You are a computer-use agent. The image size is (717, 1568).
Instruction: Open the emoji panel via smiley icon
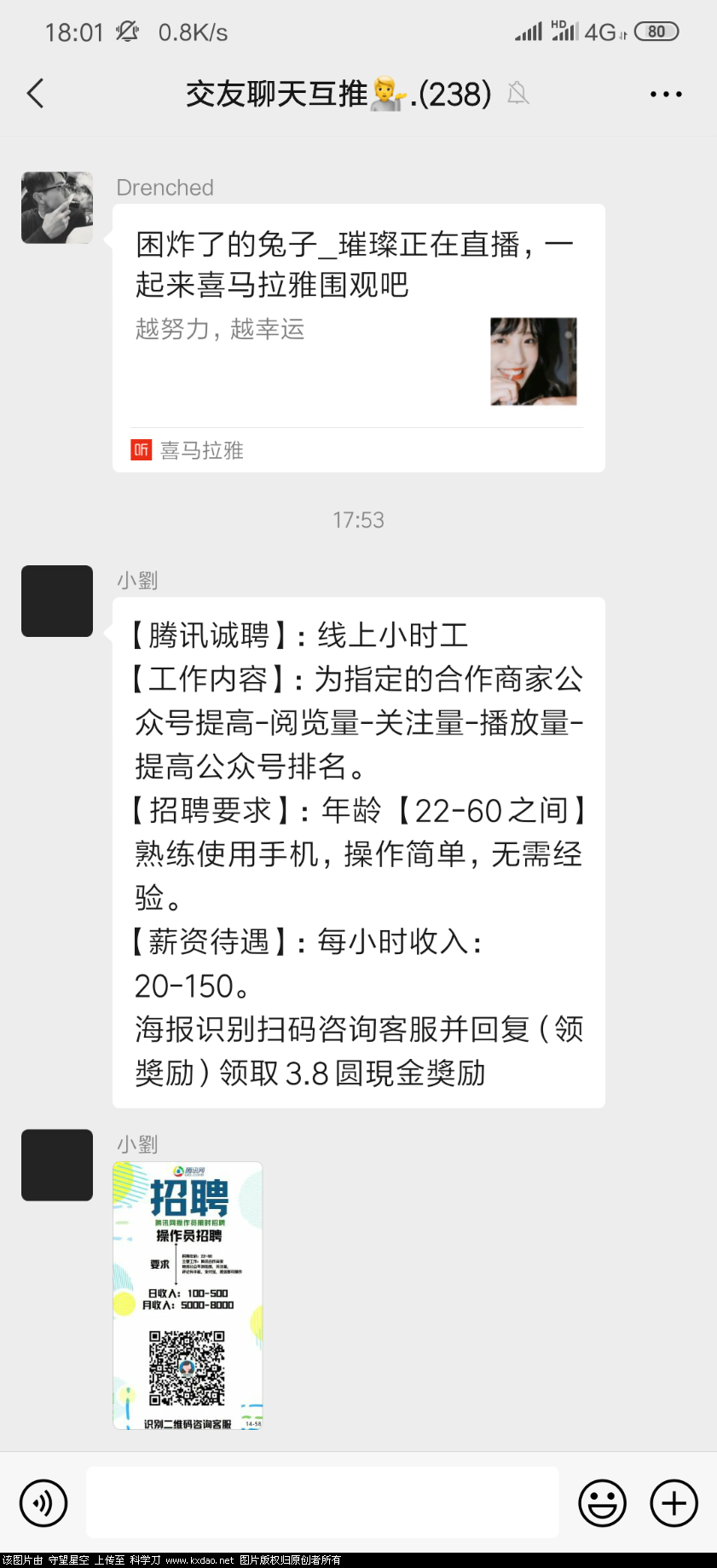[x=601, y=1502]
